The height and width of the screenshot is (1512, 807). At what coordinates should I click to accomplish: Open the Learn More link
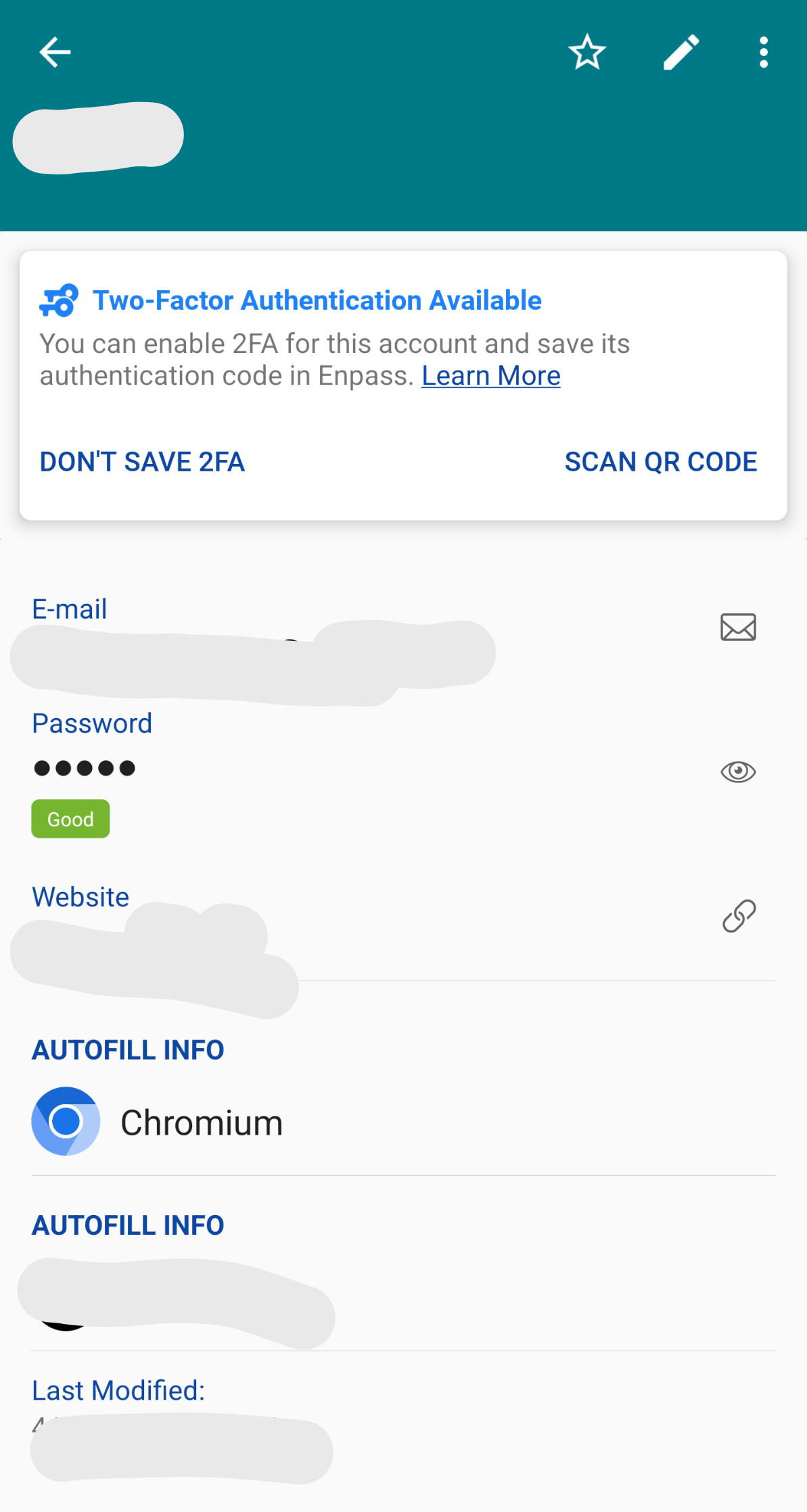coord(491,375)
